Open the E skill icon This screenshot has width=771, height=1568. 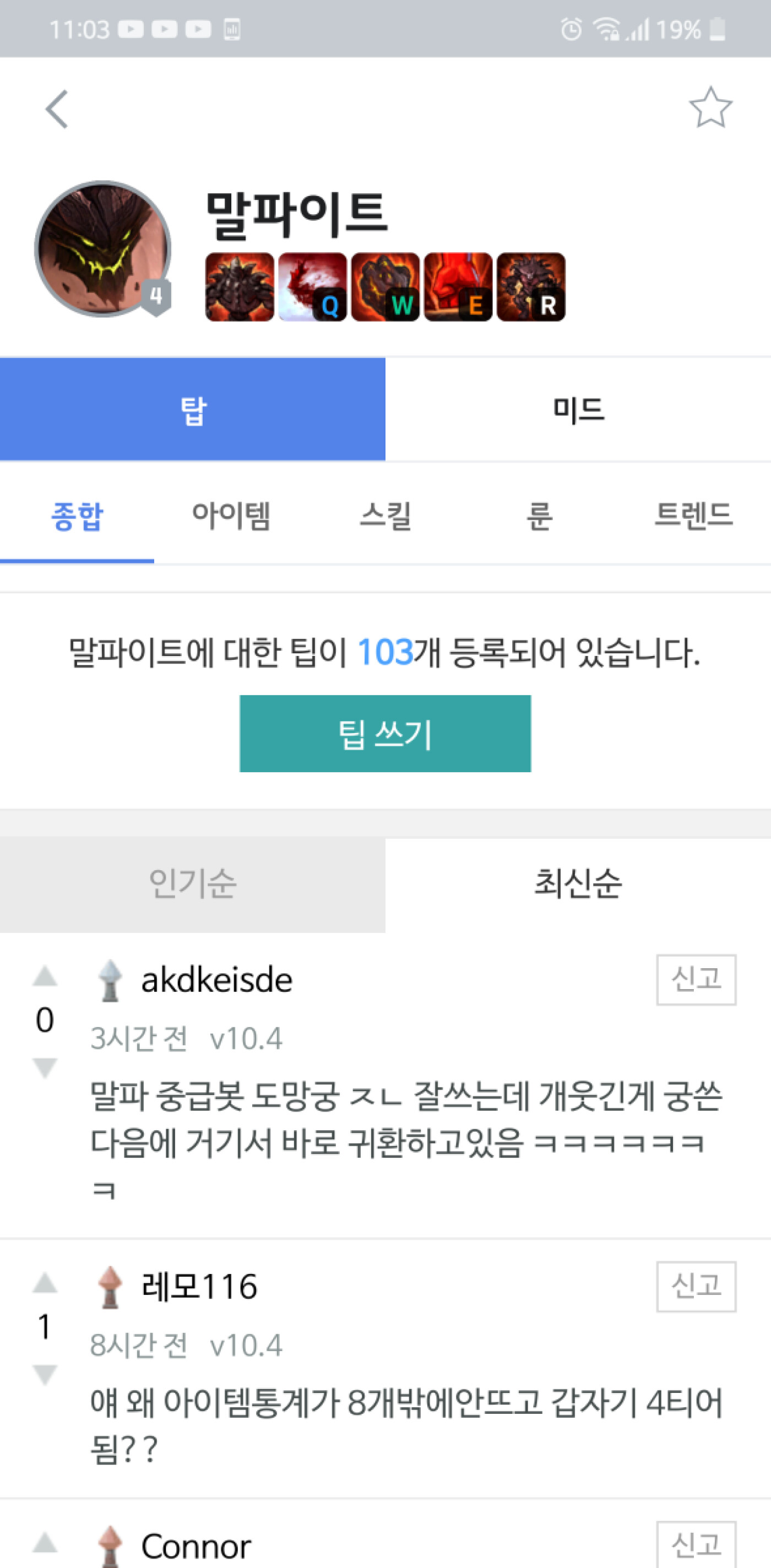(x=458, y=287)
